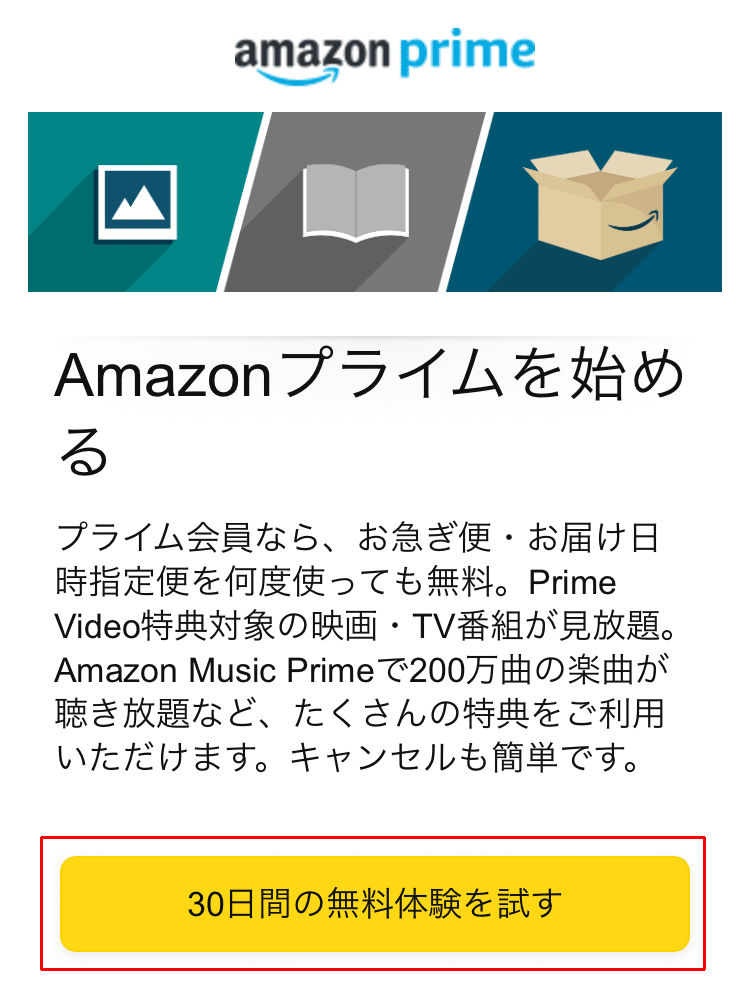Select the dark teal panel behind the box icon

pos(700,150)
